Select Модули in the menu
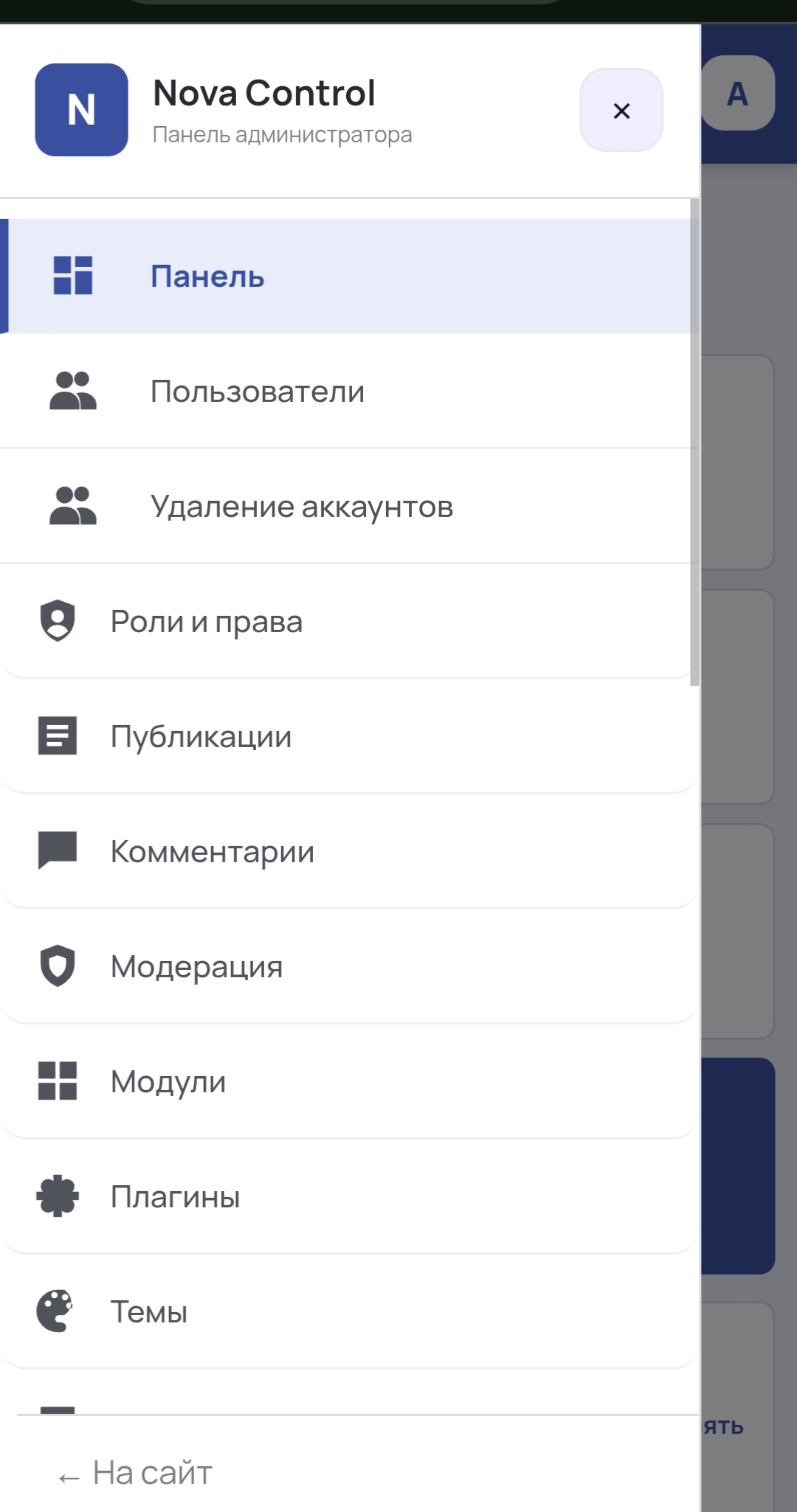The height and width of the screenshot is (1512, 797). point(349,1082)
